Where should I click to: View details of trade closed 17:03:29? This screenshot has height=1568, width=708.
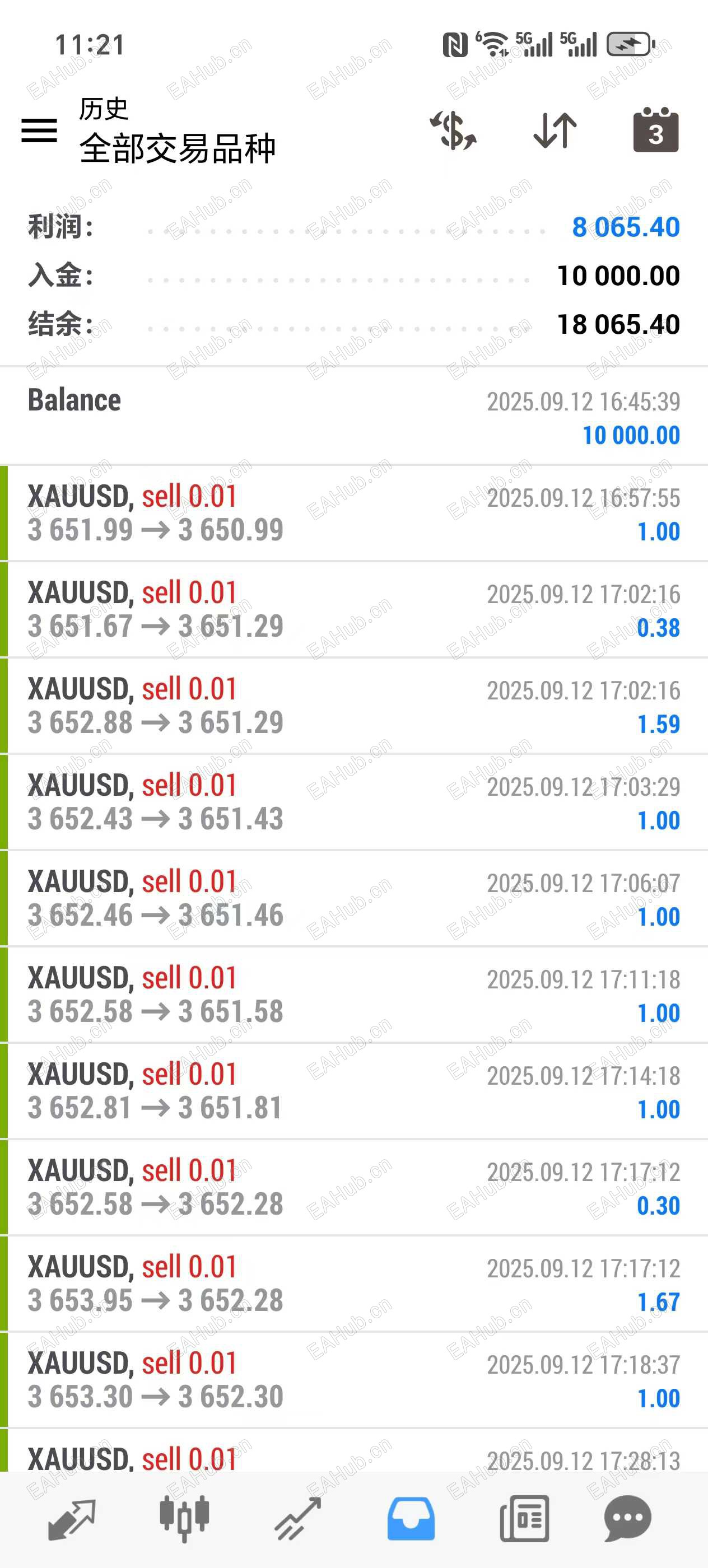[x=353, y=802]
